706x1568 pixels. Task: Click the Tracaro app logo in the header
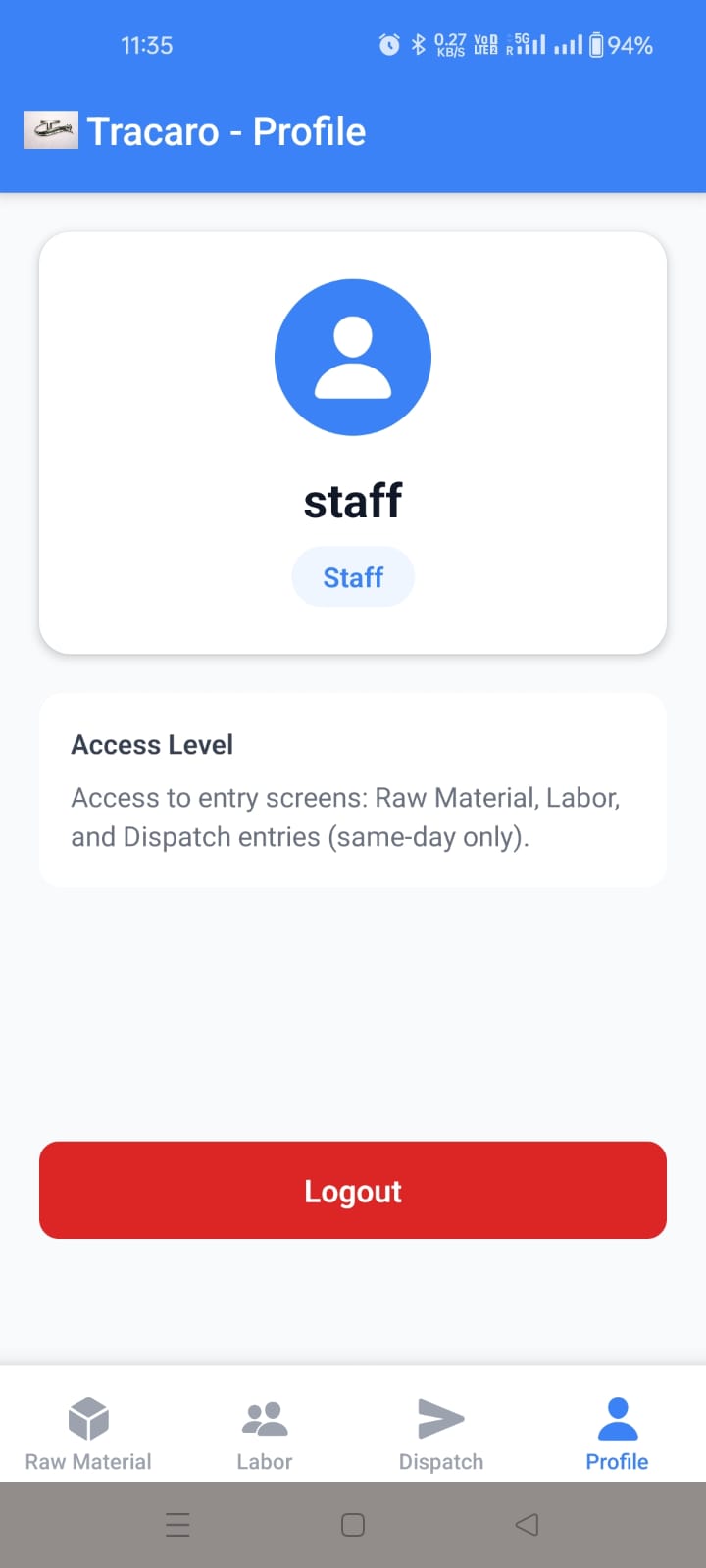coord(50,129)
